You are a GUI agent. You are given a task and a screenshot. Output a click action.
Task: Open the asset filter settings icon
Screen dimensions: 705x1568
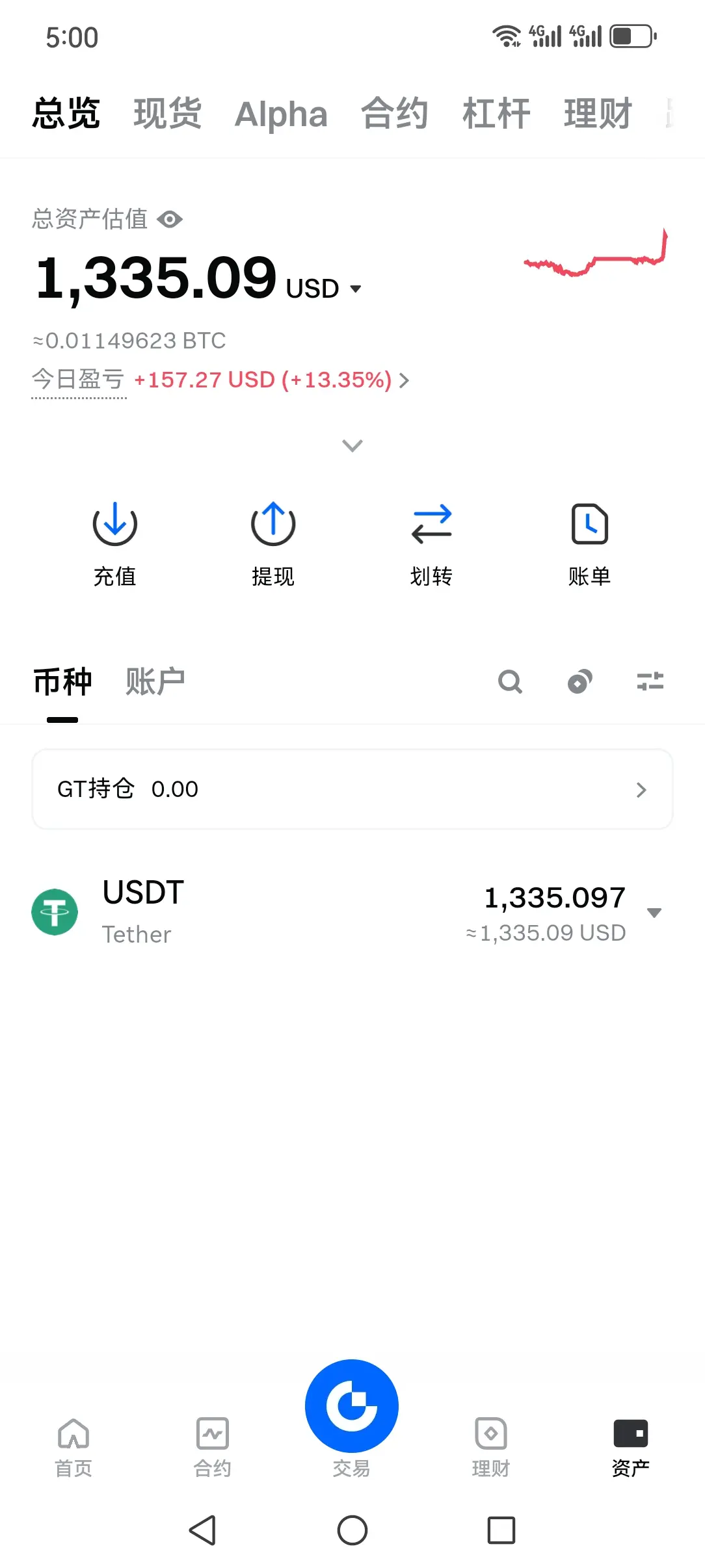click(x=650, y=681)
